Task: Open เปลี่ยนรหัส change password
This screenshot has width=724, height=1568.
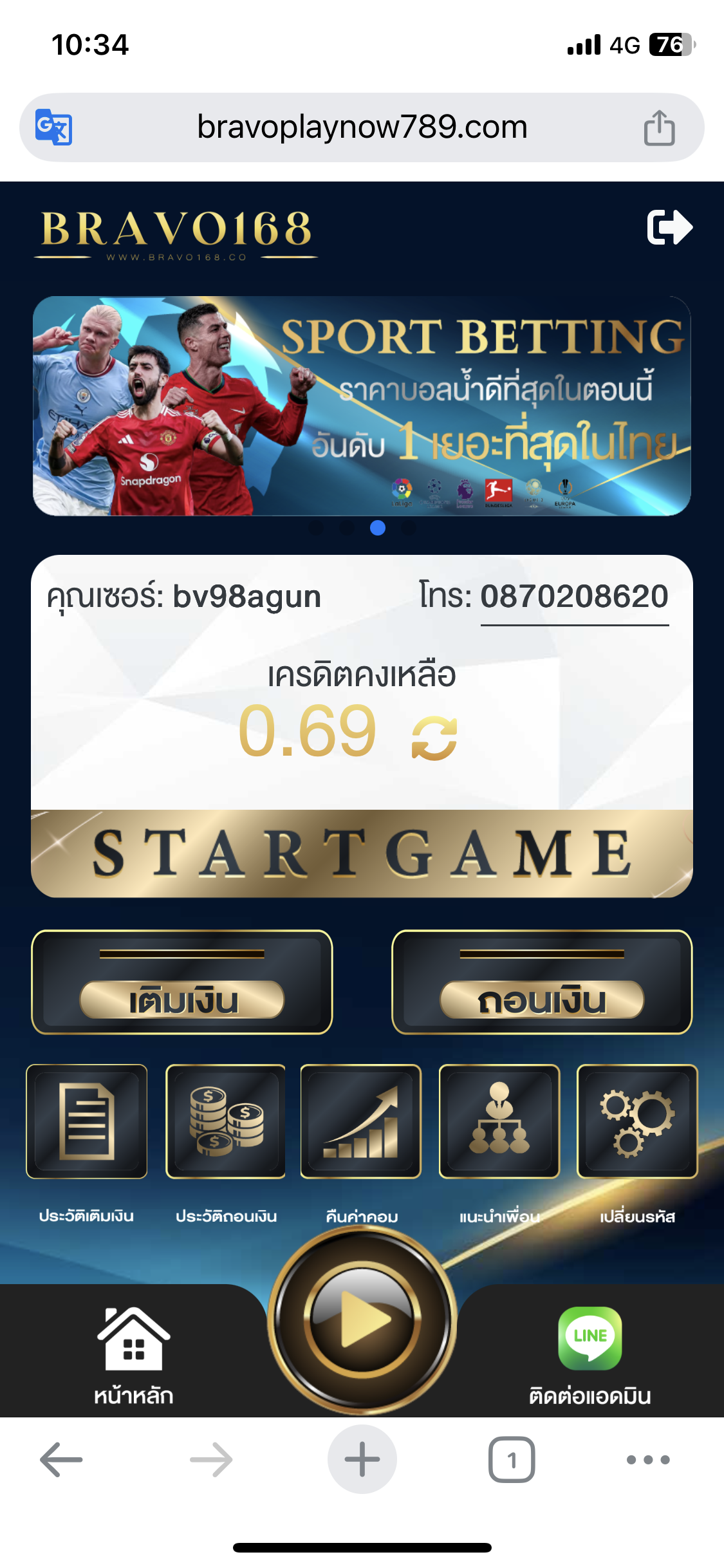Action: click(637, 1121)
